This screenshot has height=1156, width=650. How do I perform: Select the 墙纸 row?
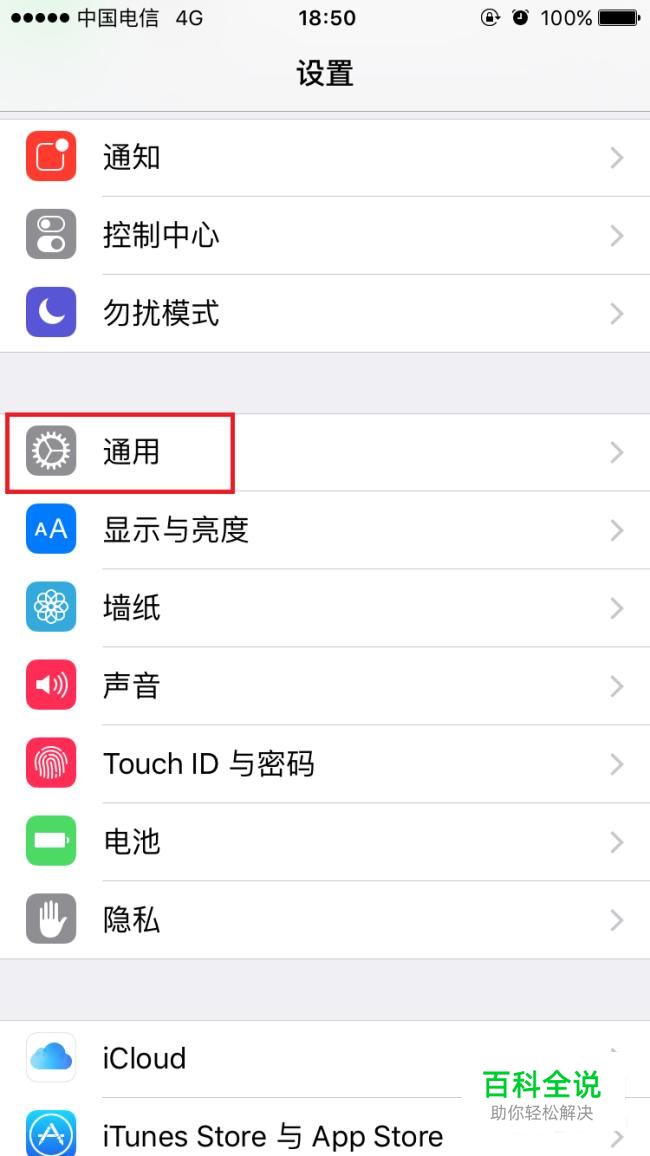coord(325,609)
